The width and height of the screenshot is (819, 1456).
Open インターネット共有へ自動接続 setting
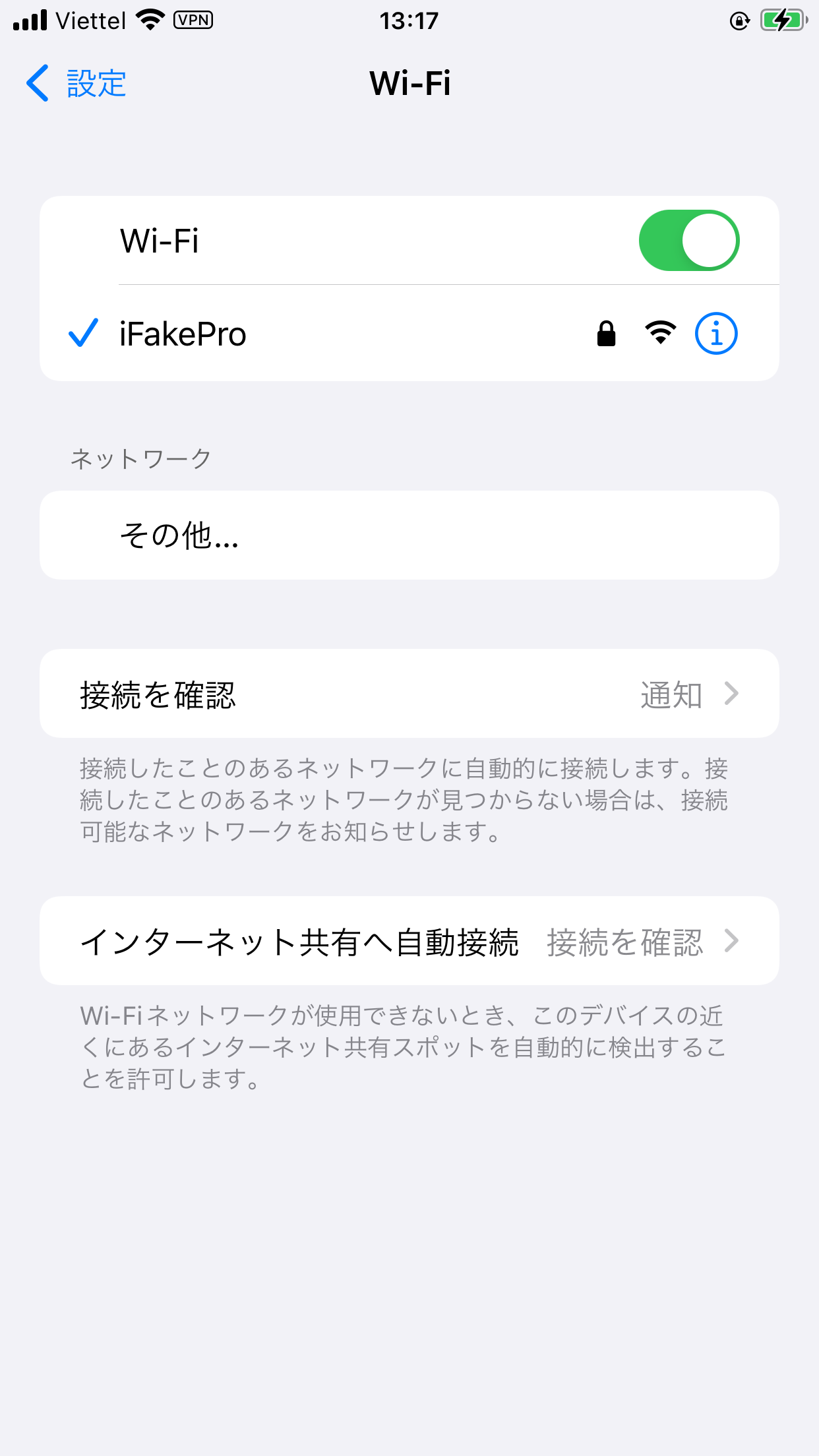(409, 941)
